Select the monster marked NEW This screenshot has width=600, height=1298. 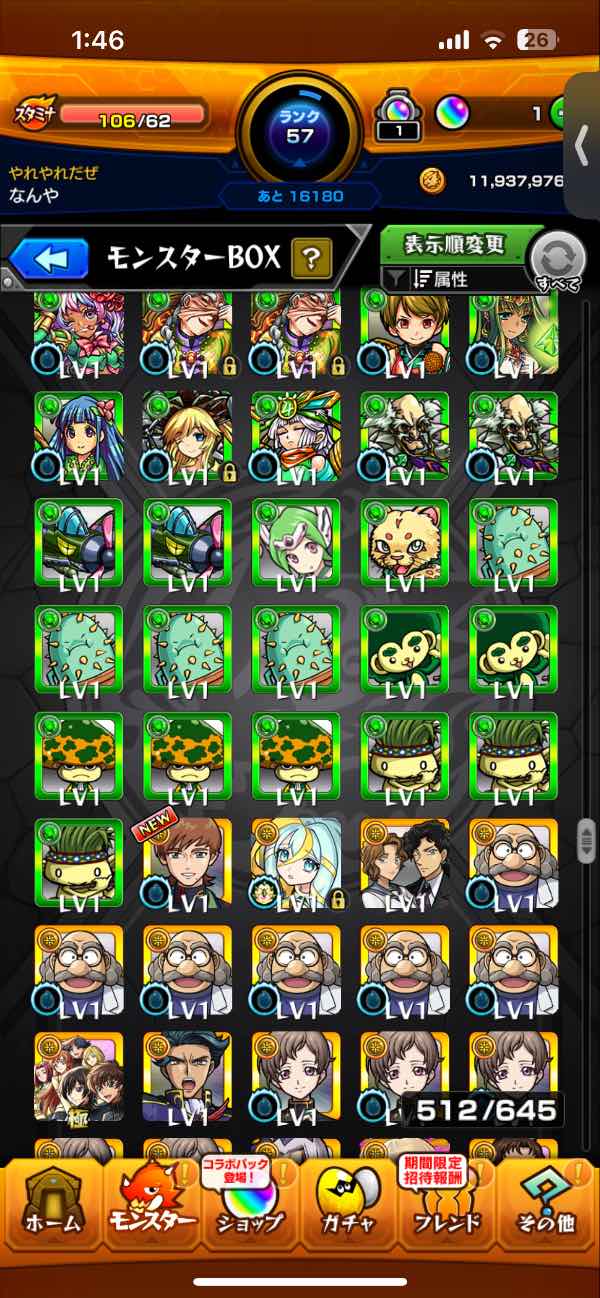click(187, 864)
